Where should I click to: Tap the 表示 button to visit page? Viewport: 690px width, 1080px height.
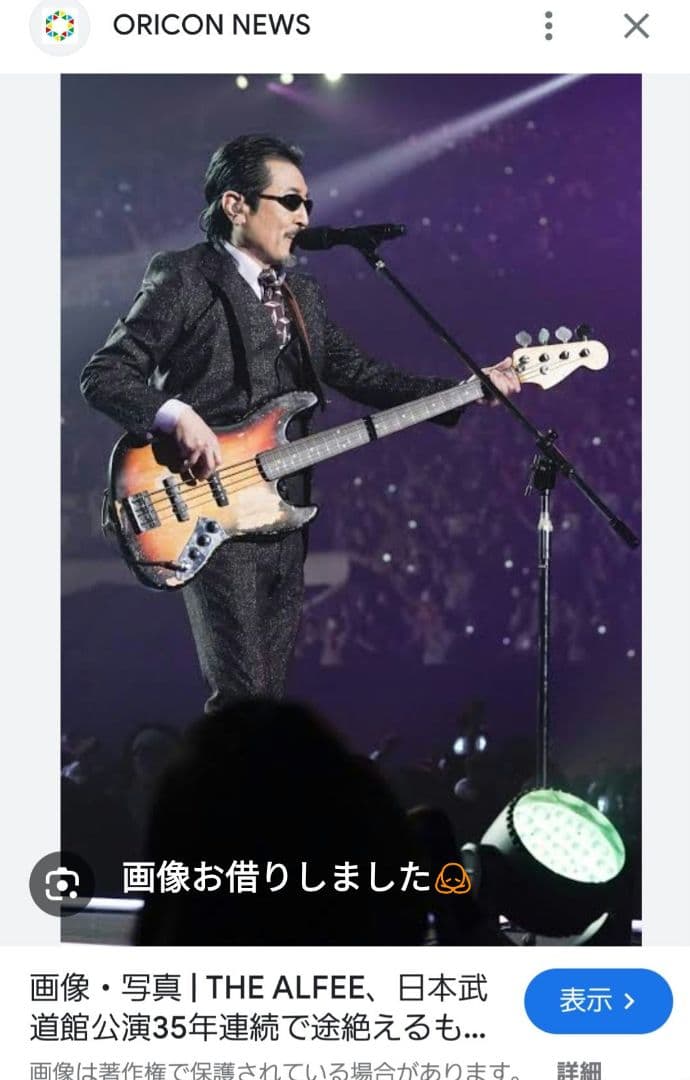[598, 1001]
